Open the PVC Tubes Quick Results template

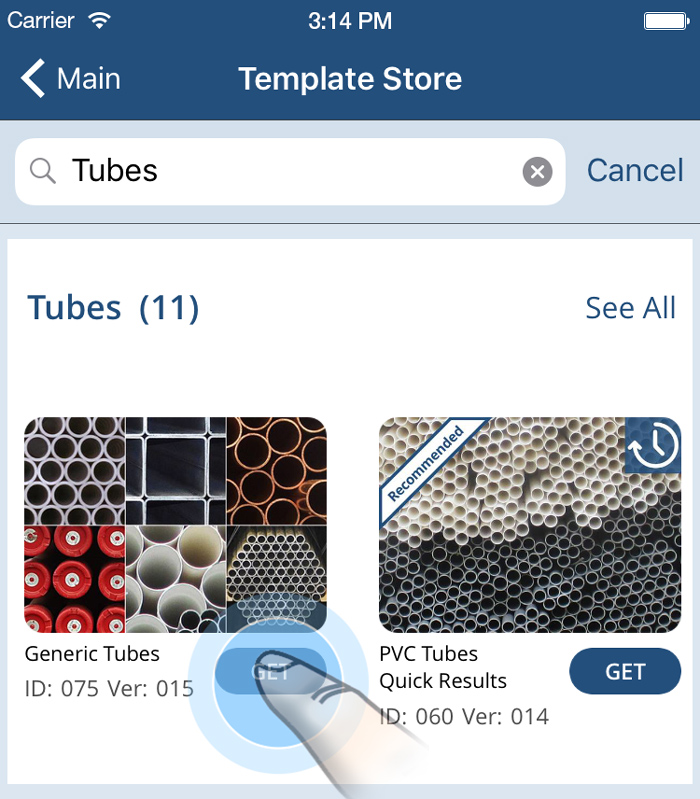tap(530, 524)
